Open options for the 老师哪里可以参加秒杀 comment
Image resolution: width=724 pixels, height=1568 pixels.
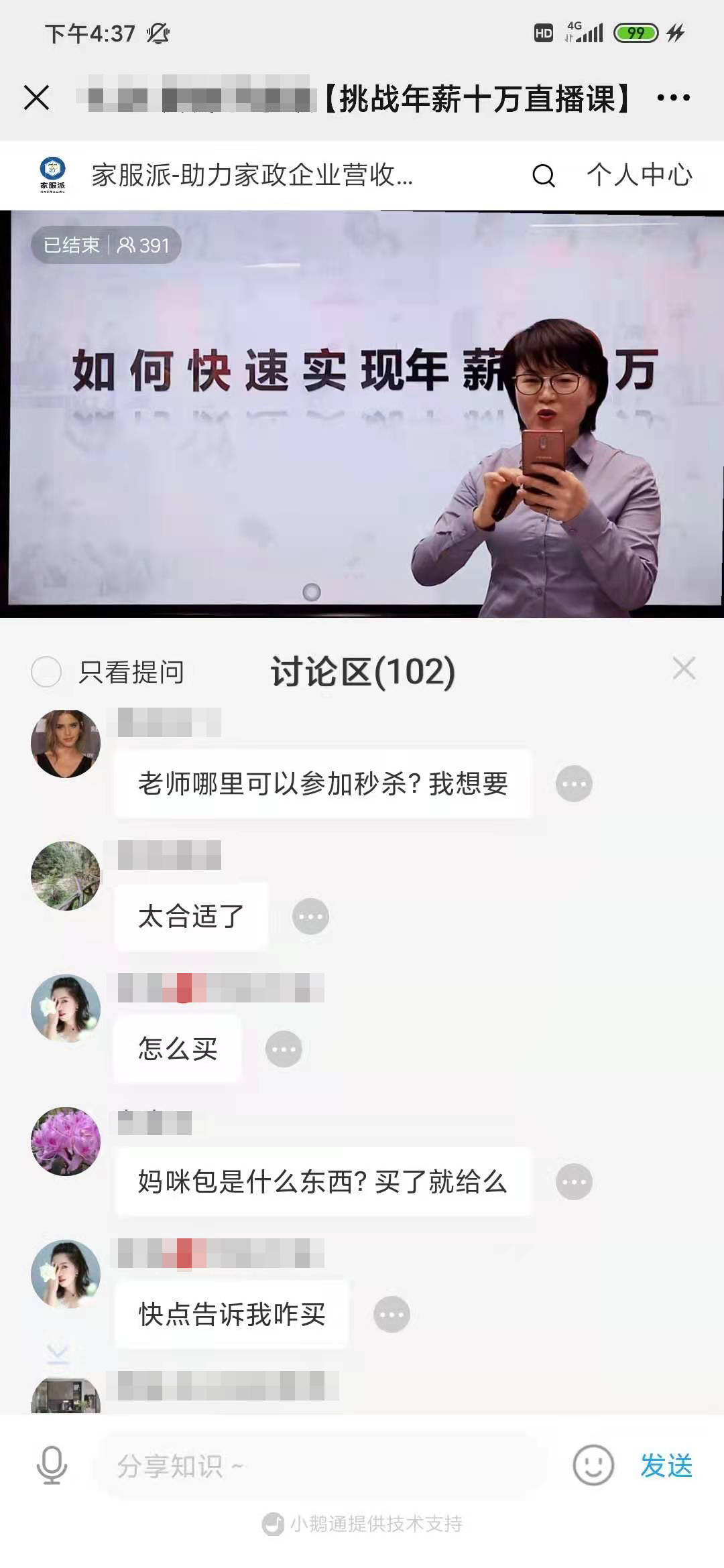pos(574,783)
